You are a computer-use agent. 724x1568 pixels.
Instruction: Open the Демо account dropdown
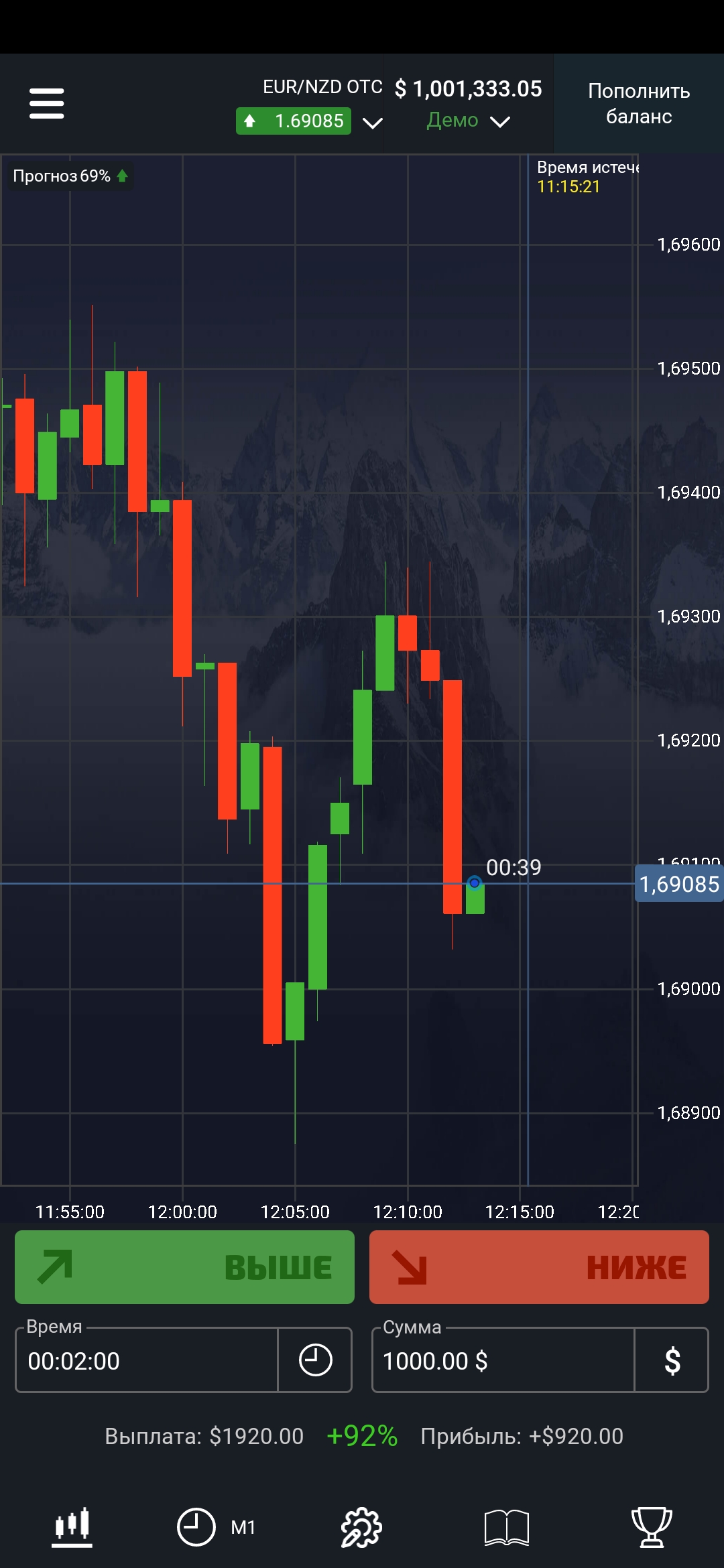468,121
